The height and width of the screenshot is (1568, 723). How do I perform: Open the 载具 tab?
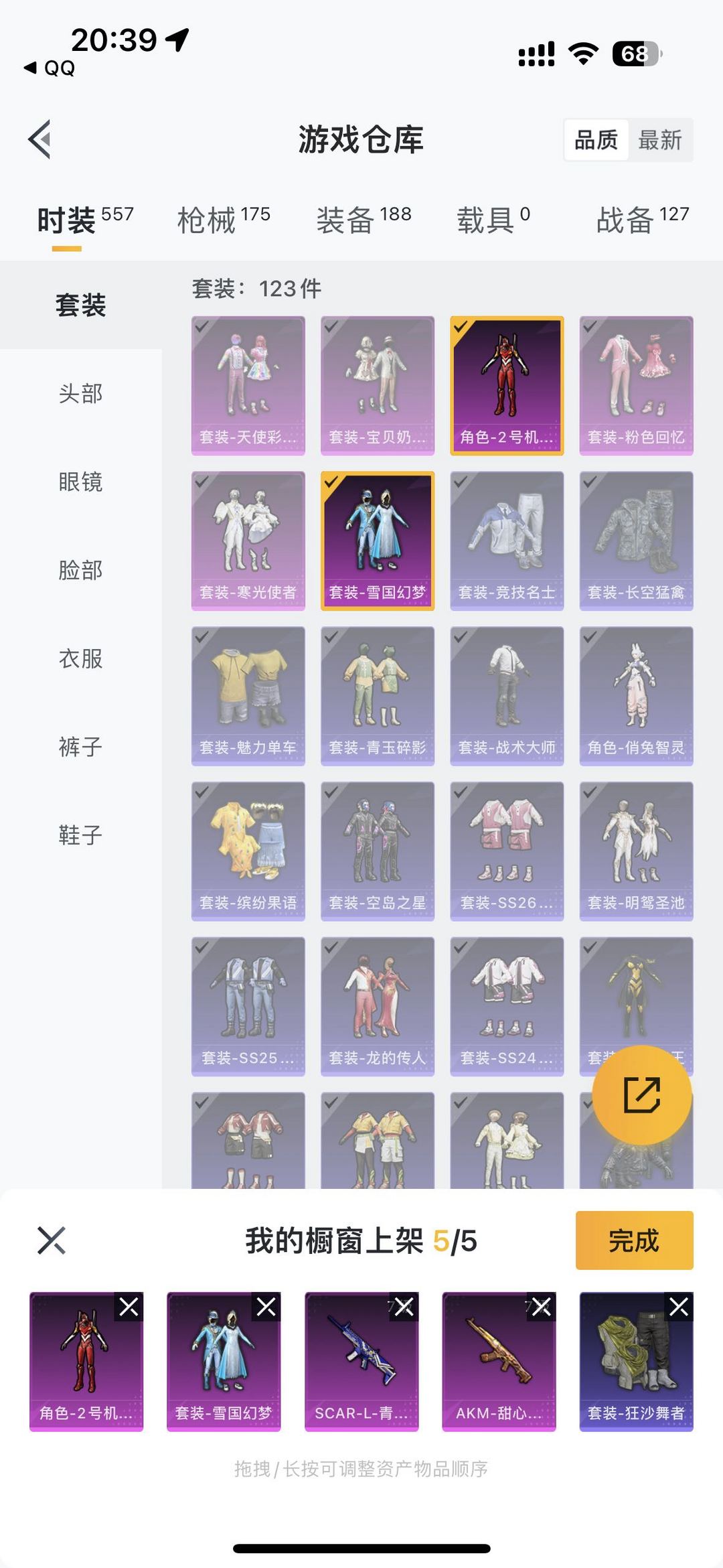(x=493, y=220)
